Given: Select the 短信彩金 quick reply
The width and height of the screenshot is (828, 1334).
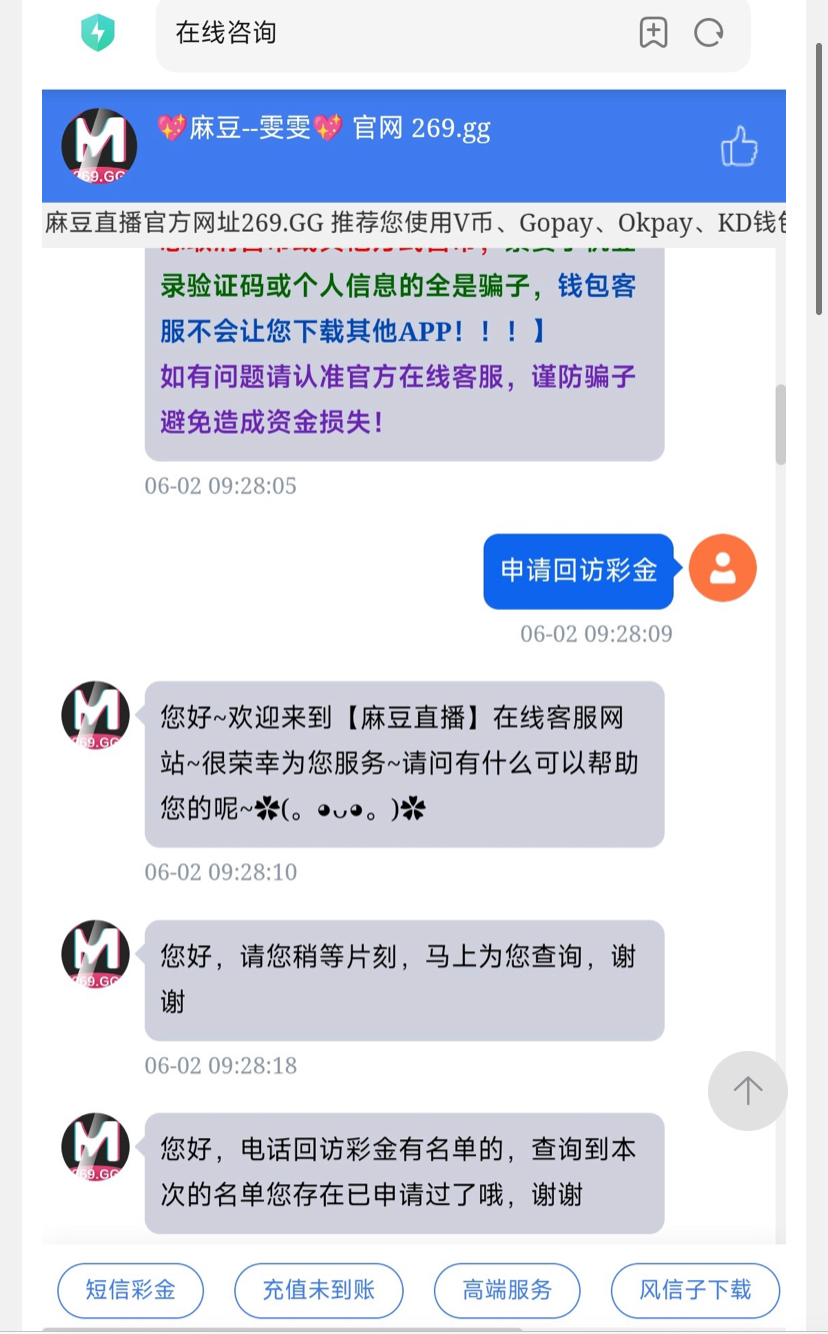Looking at the screenshot, I should pyautogui.click(x=130, y=1290).
